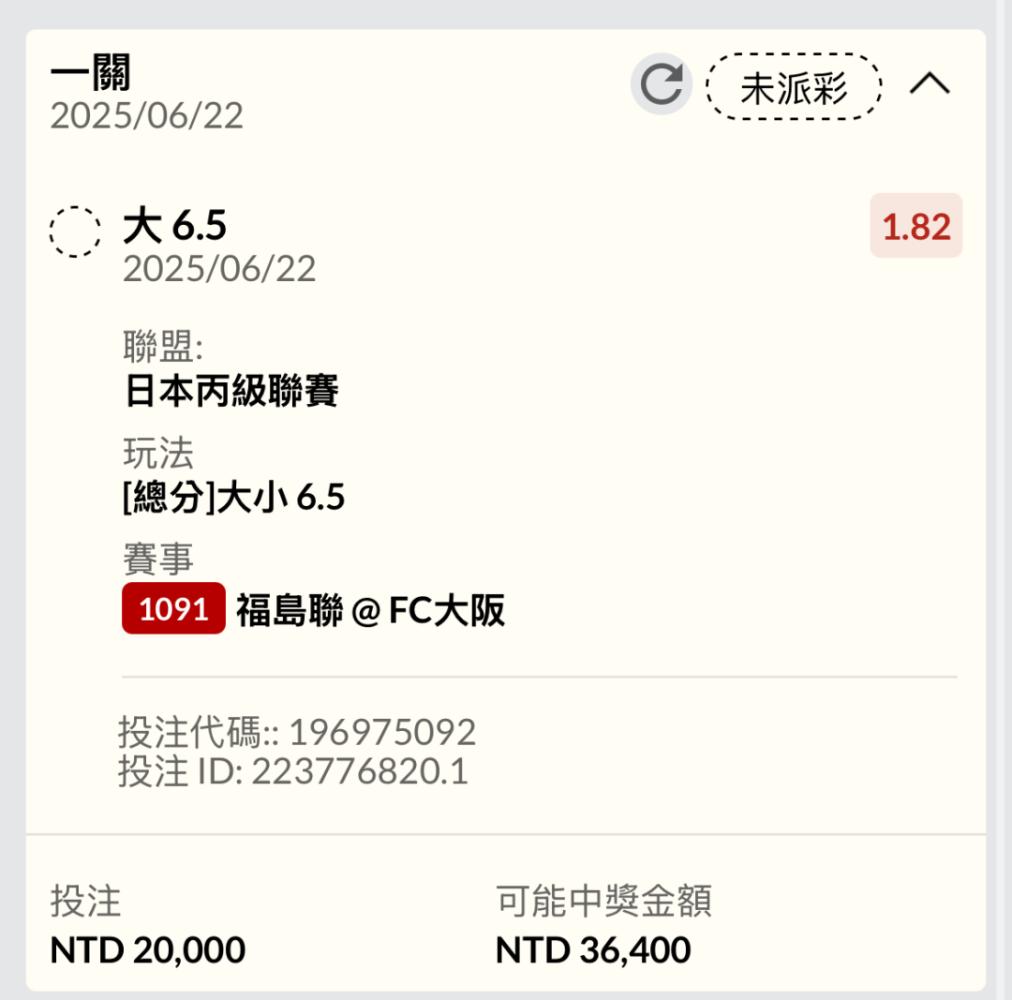Viewport: 1012px width, 1000px height.
Task: Collapse the bet slip details chevron
Action: (929, 83)
